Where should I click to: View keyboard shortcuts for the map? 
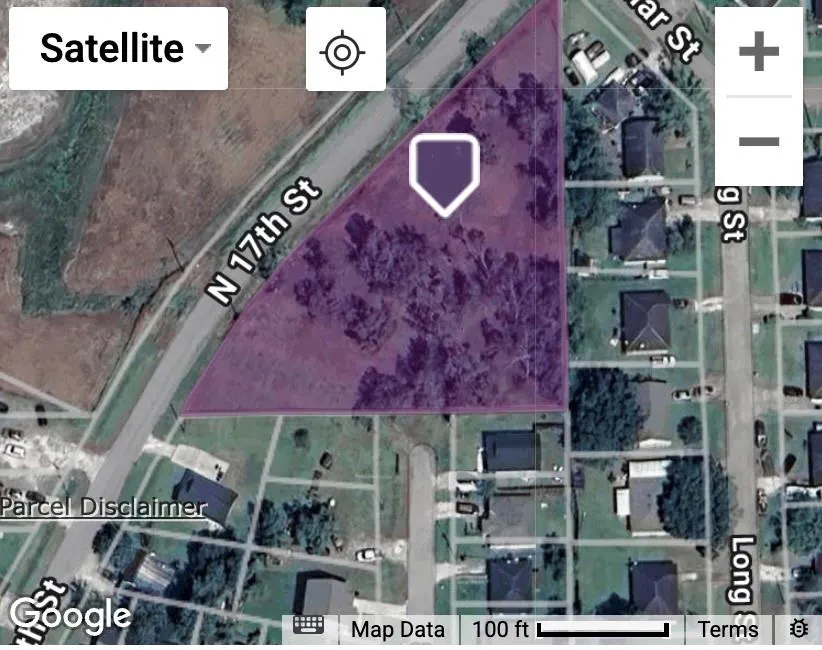coord(309,628)
